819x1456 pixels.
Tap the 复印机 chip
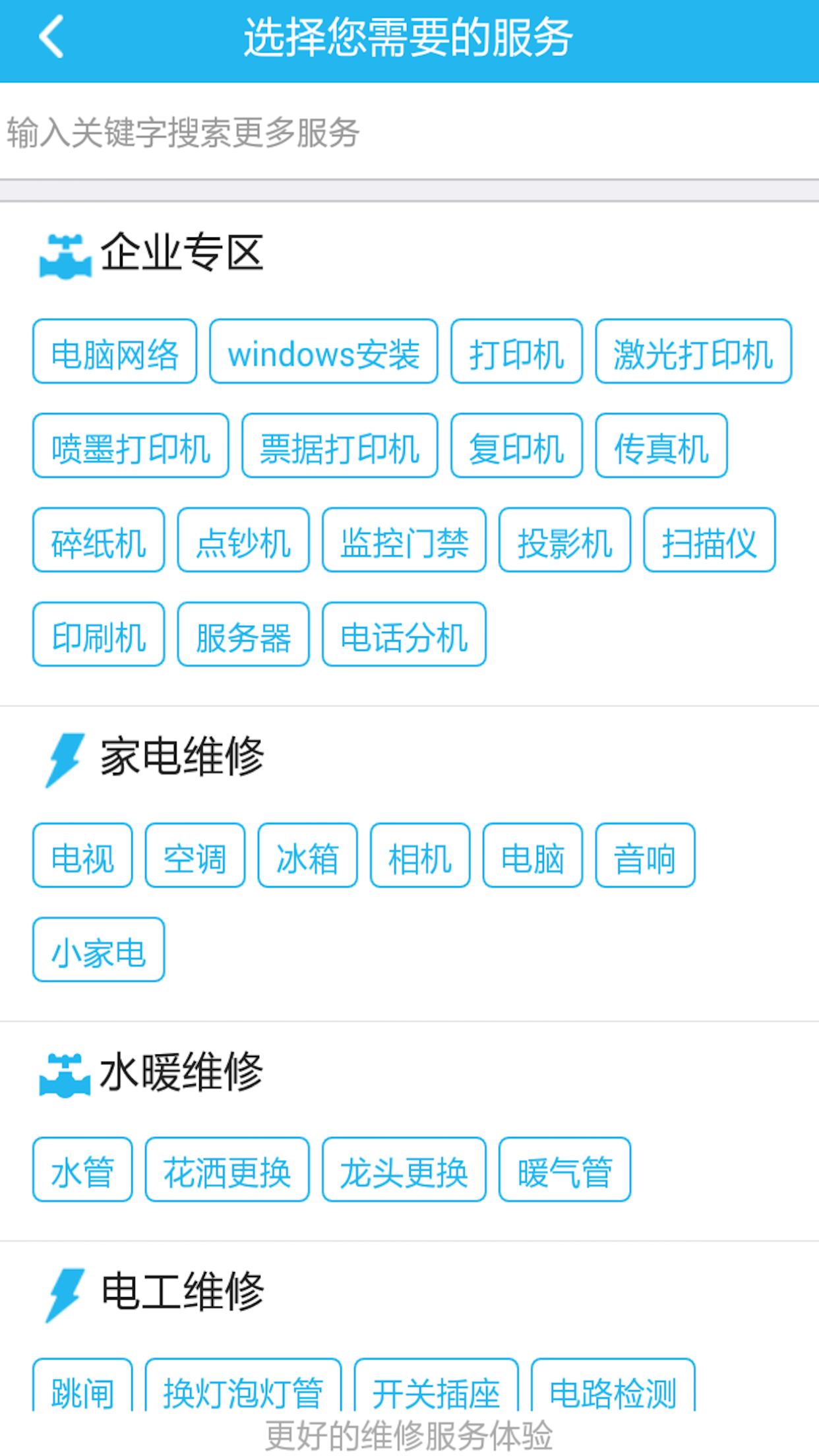click(x=516, y=446)
